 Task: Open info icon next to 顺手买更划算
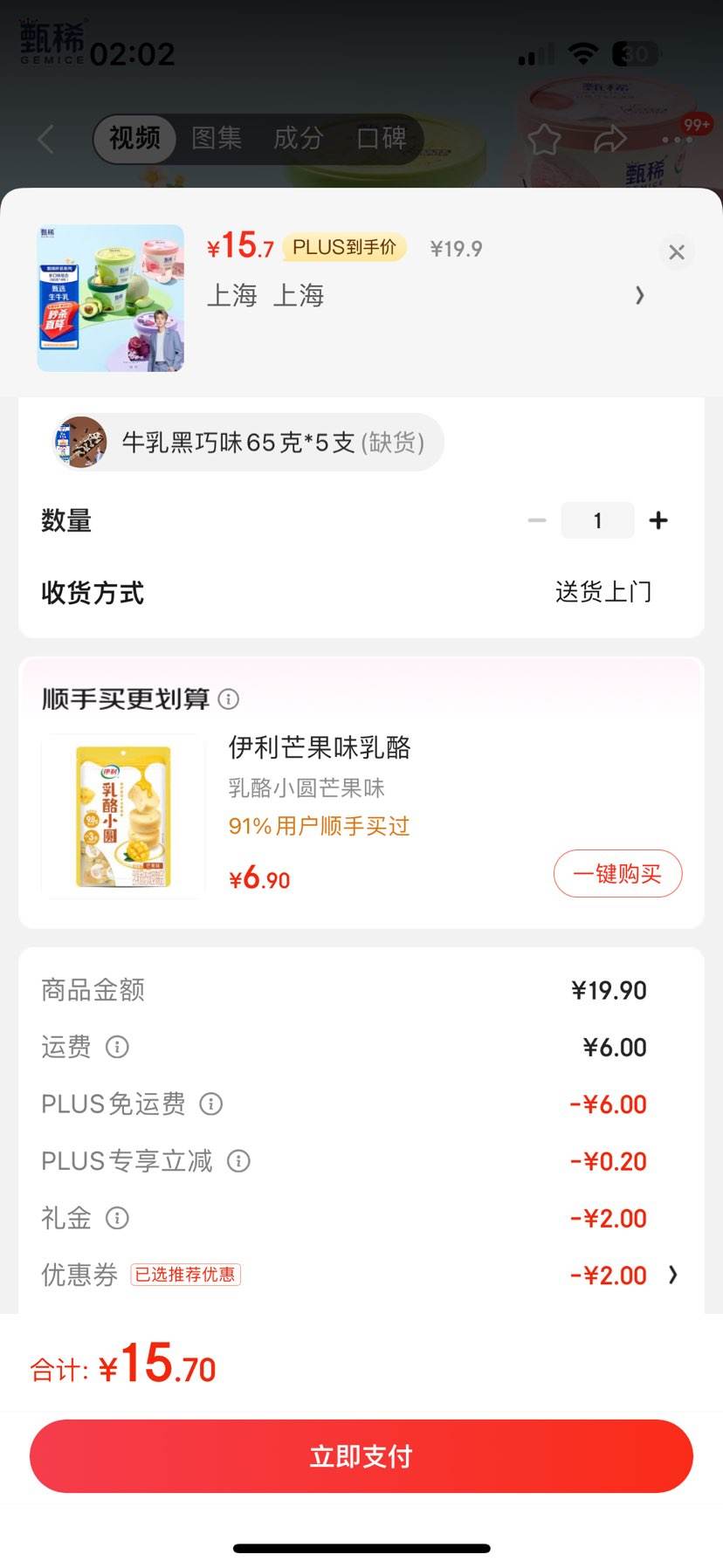tap(228, 698)
